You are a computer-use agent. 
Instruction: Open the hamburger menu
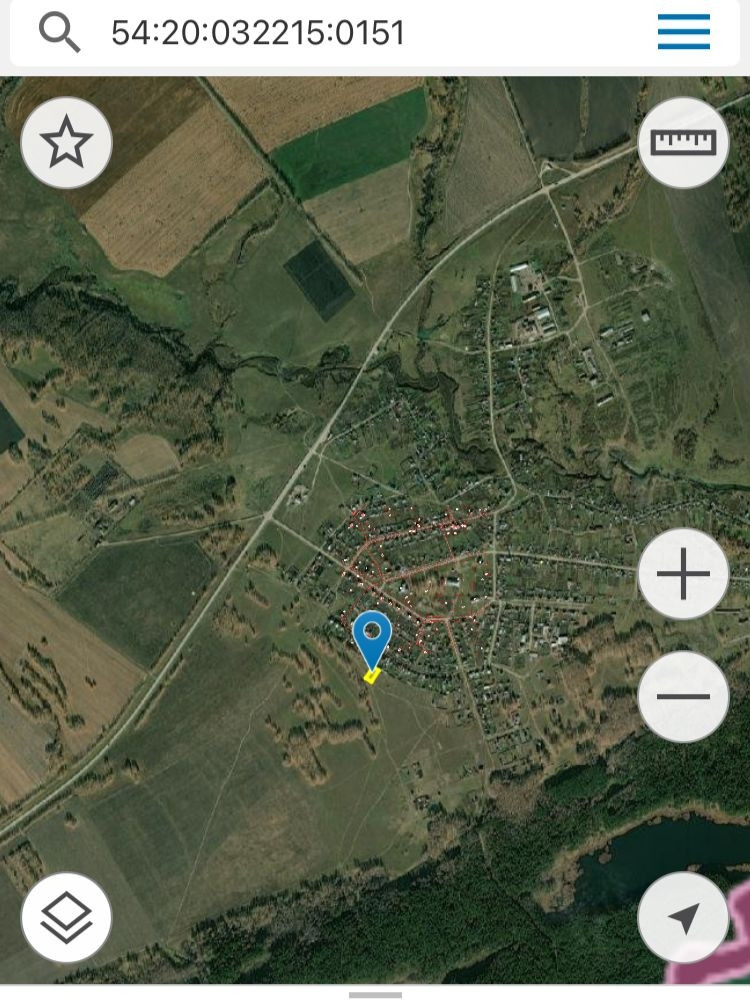[x=684, y=33]
